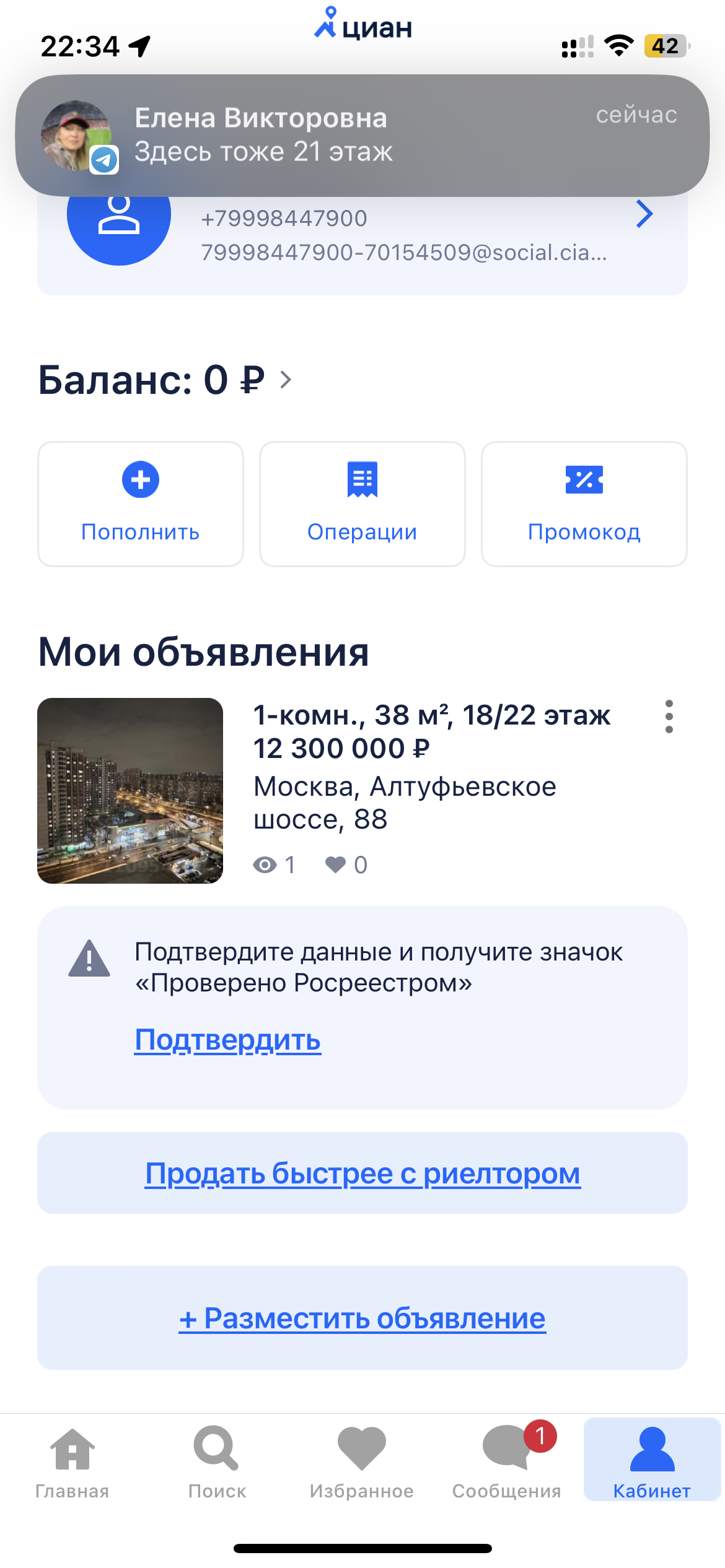Tap the Подтвердить link for Росреестр
The image size is (725, 1568).
(x=227, y=1040)
